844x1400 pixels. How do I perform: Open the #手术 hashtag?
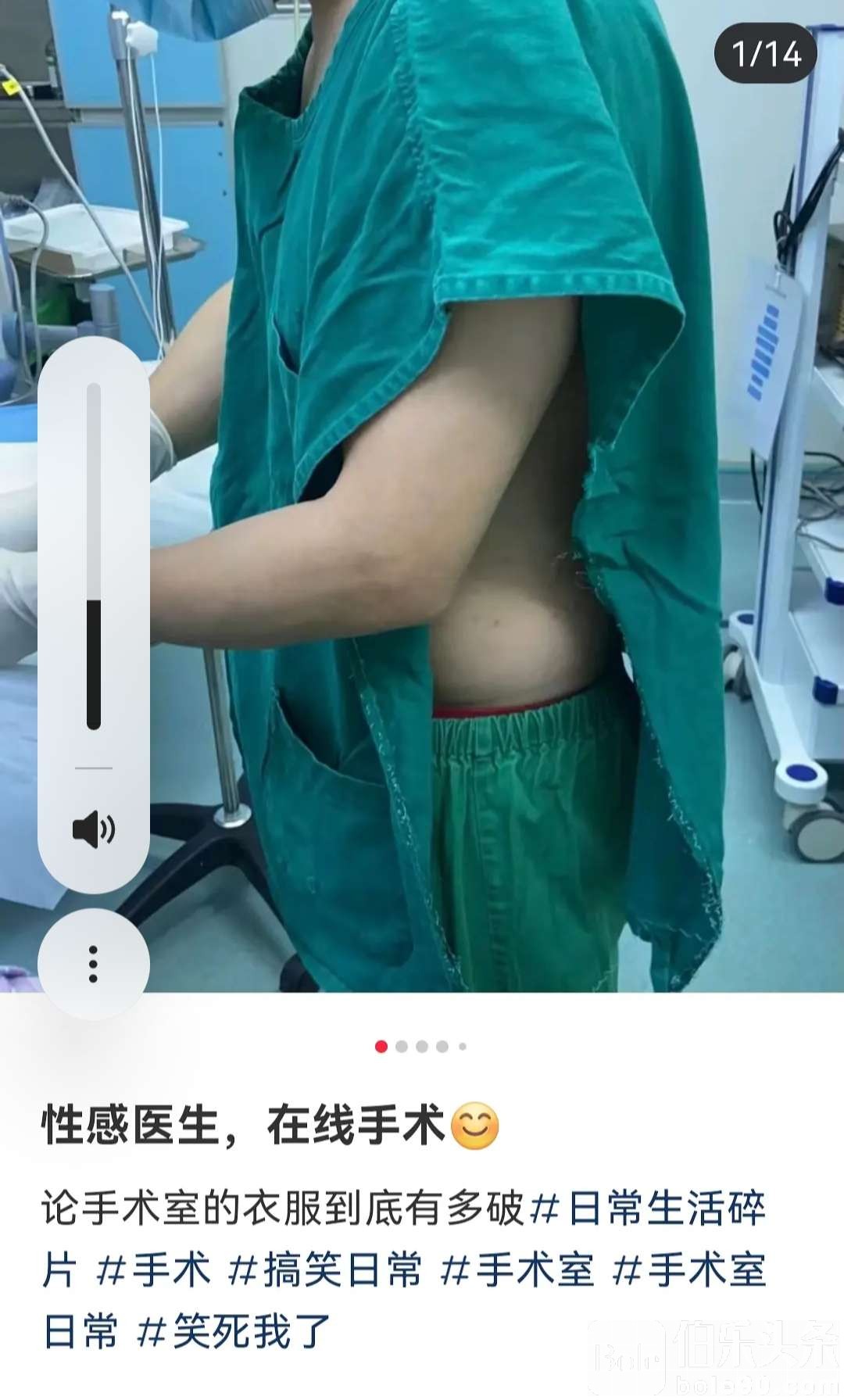(x=153, y=1270)
